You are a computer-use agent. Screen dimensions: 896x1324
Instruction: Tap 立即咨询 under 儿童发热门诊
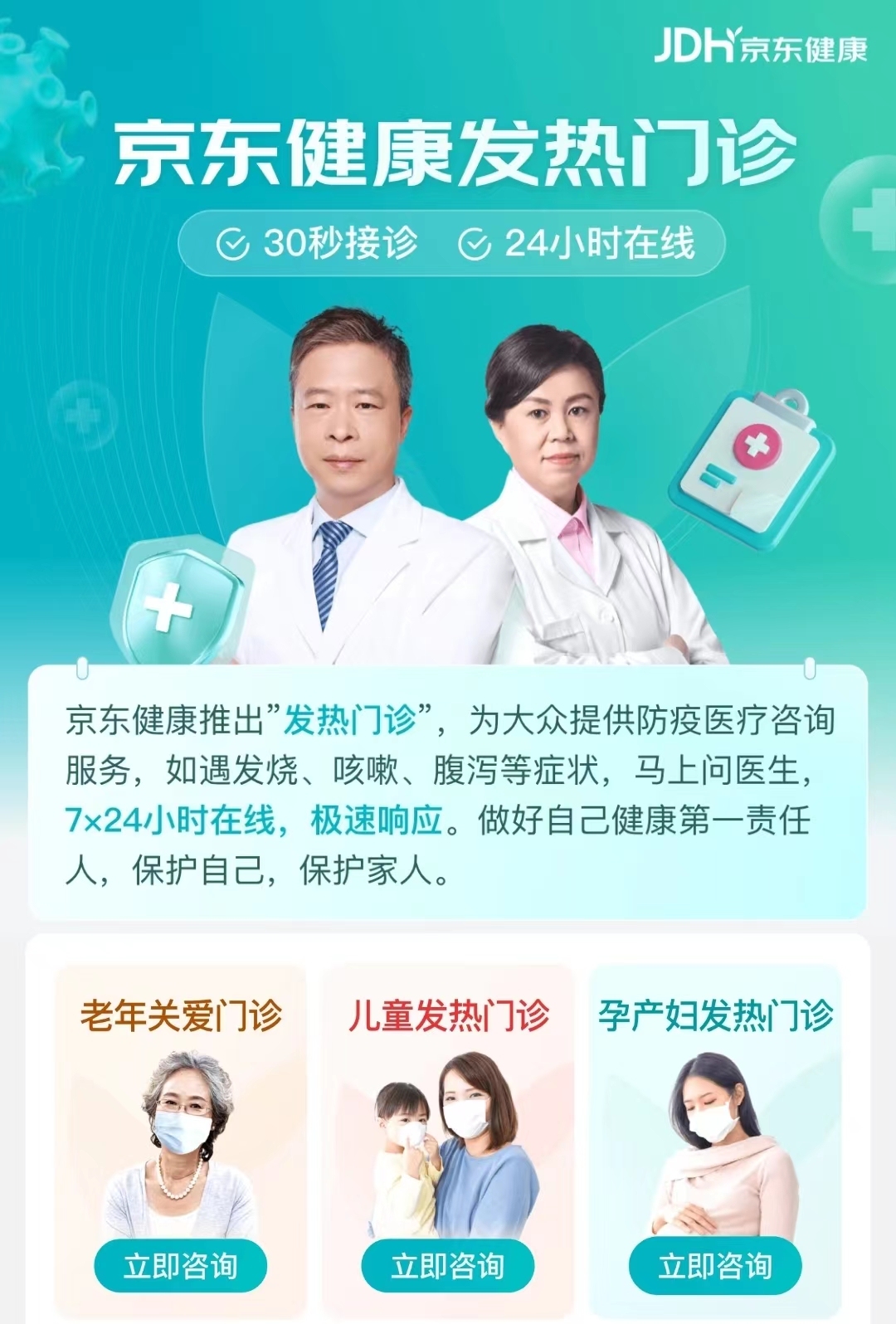click(x=448, y=1266)
